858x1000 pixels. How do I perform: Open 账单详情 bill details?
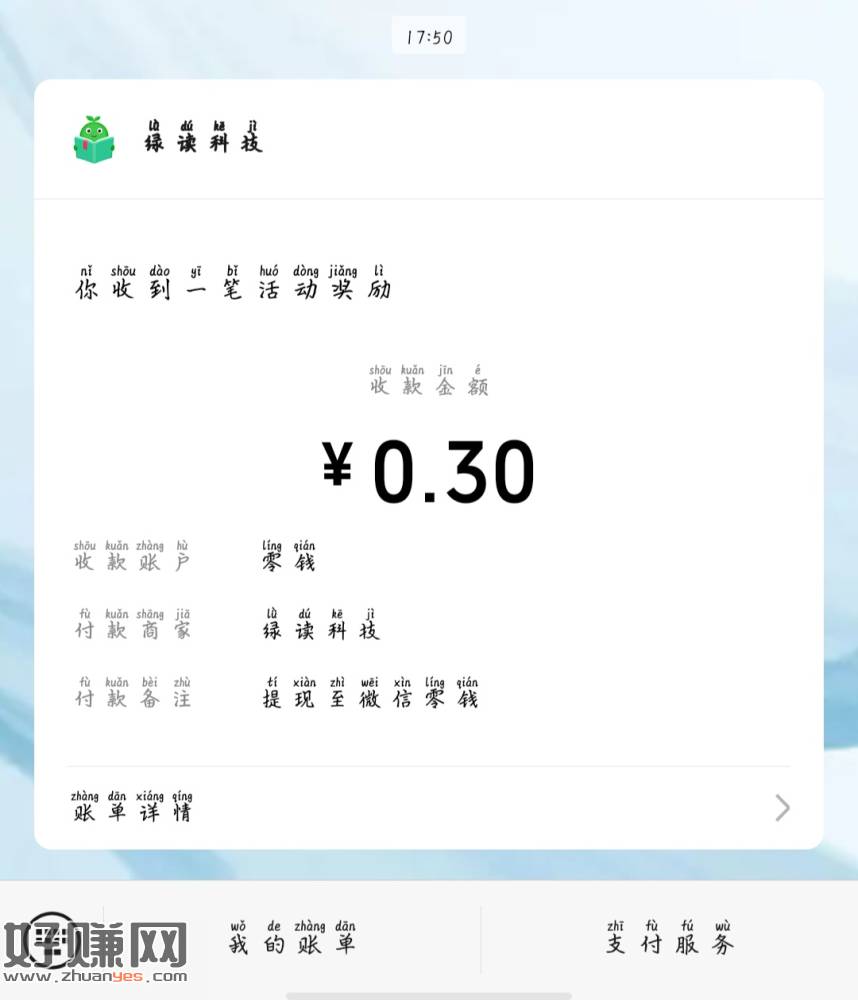pos(428,808)
